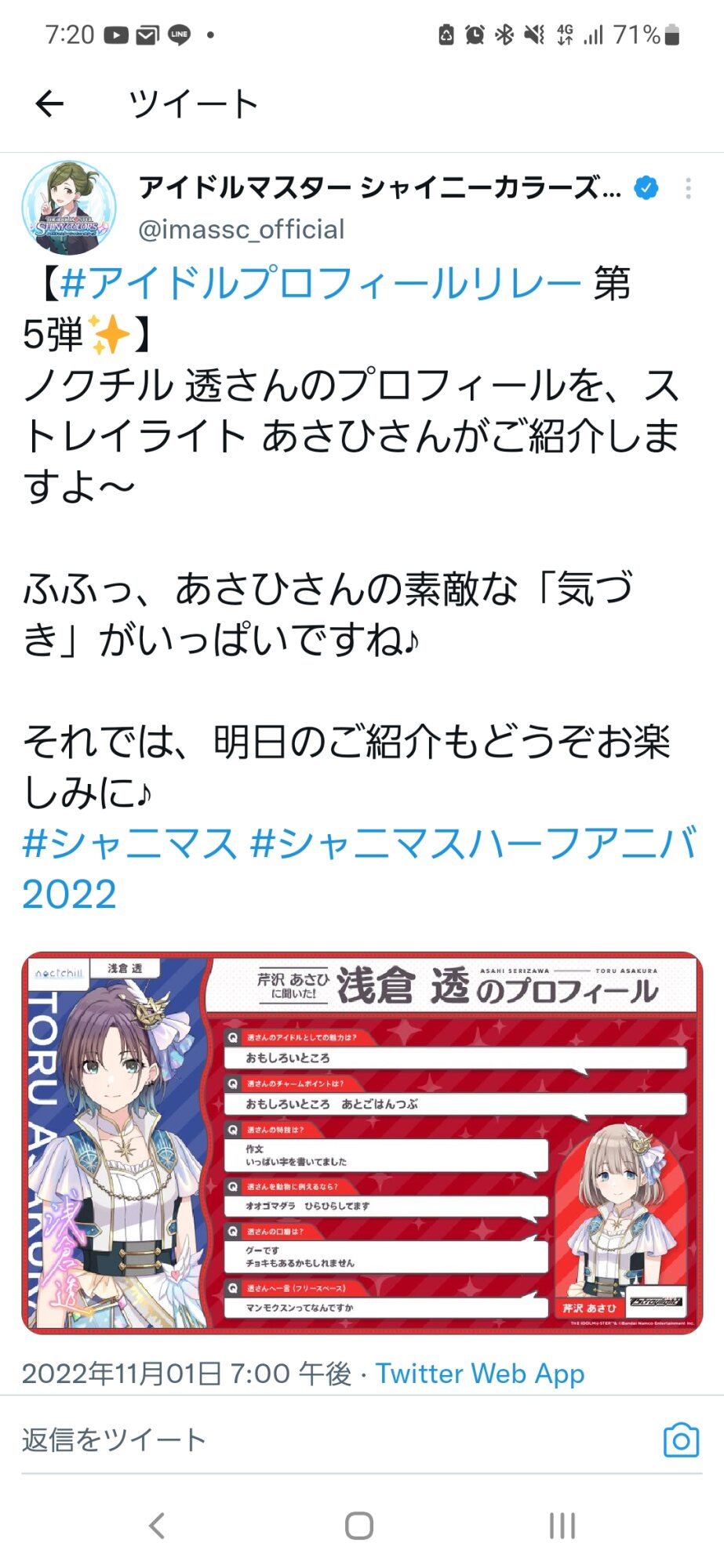Open hashtag #シャニマス
The image size is (724, 1568).
pos(129,844)
